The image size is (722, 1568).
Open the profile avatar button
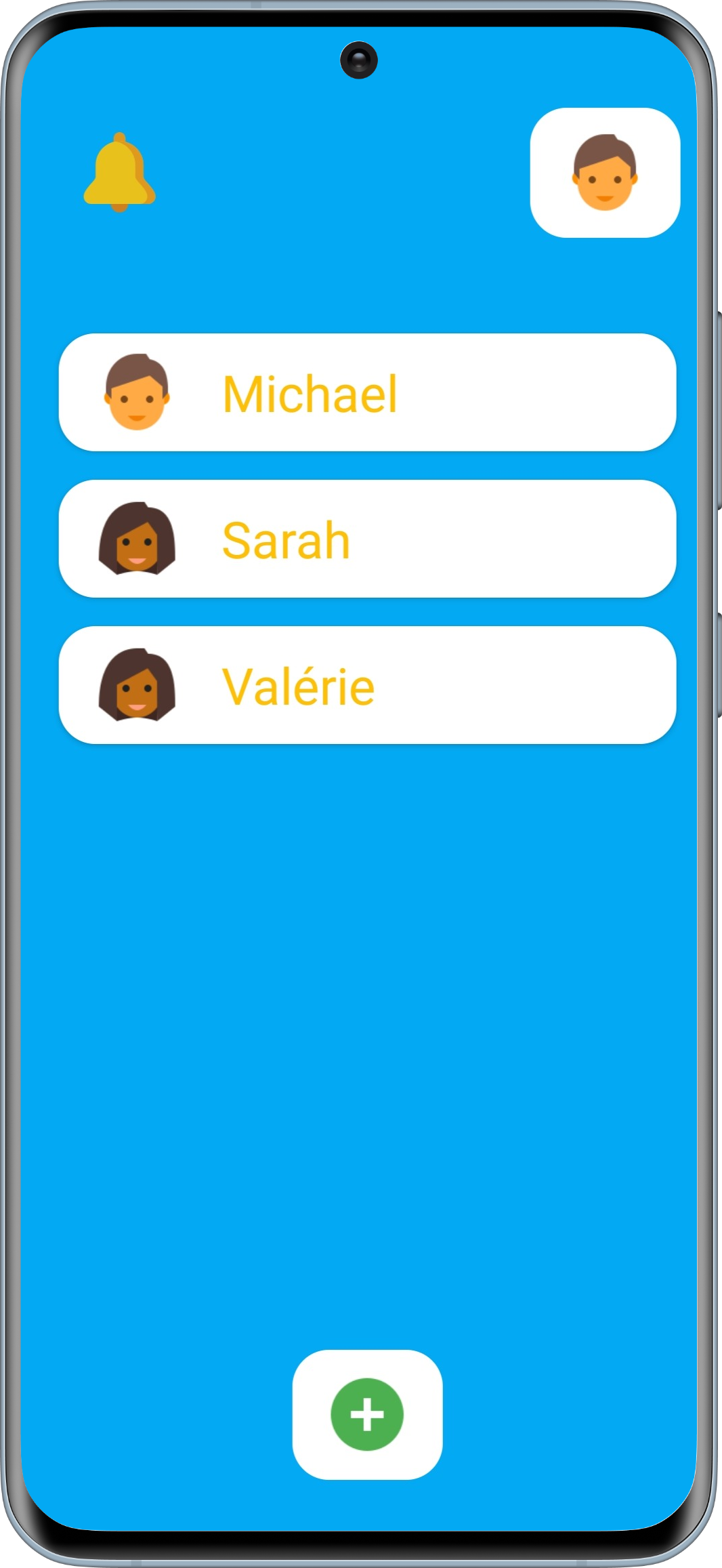605,173
